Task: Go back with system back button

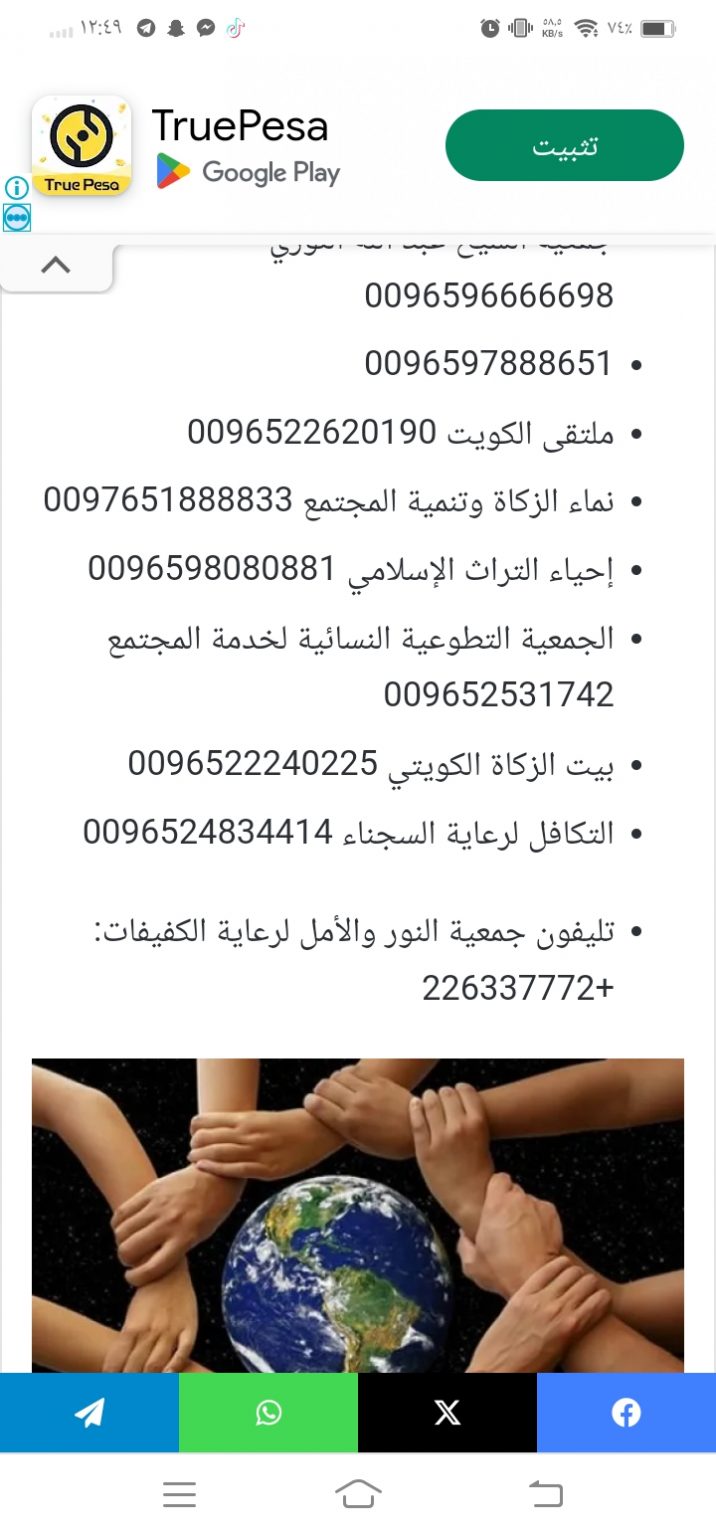Action: [x=546, y=1494]
